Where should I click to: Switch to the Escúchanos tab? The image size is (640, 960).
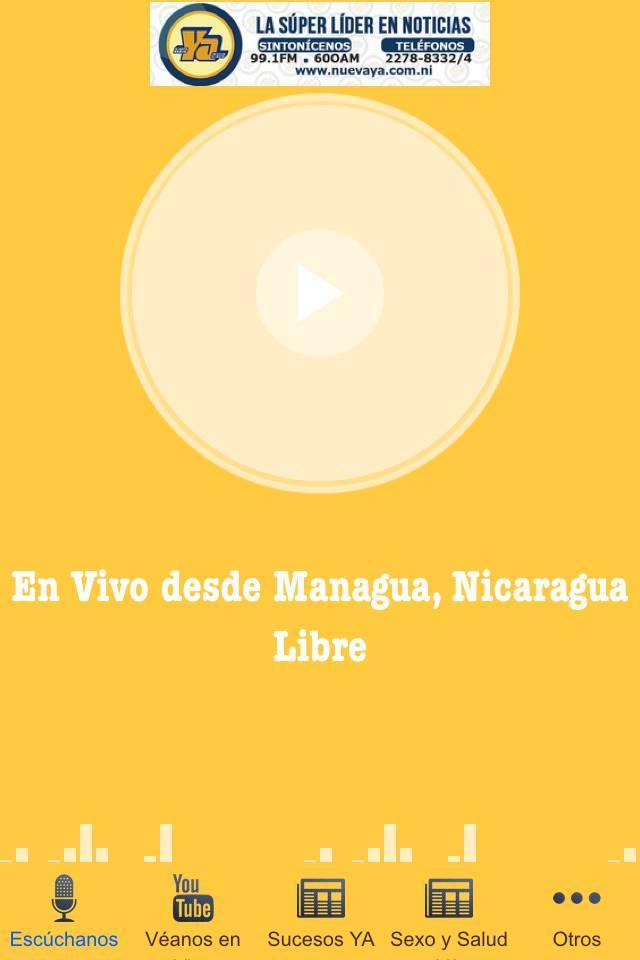(64, 911)
